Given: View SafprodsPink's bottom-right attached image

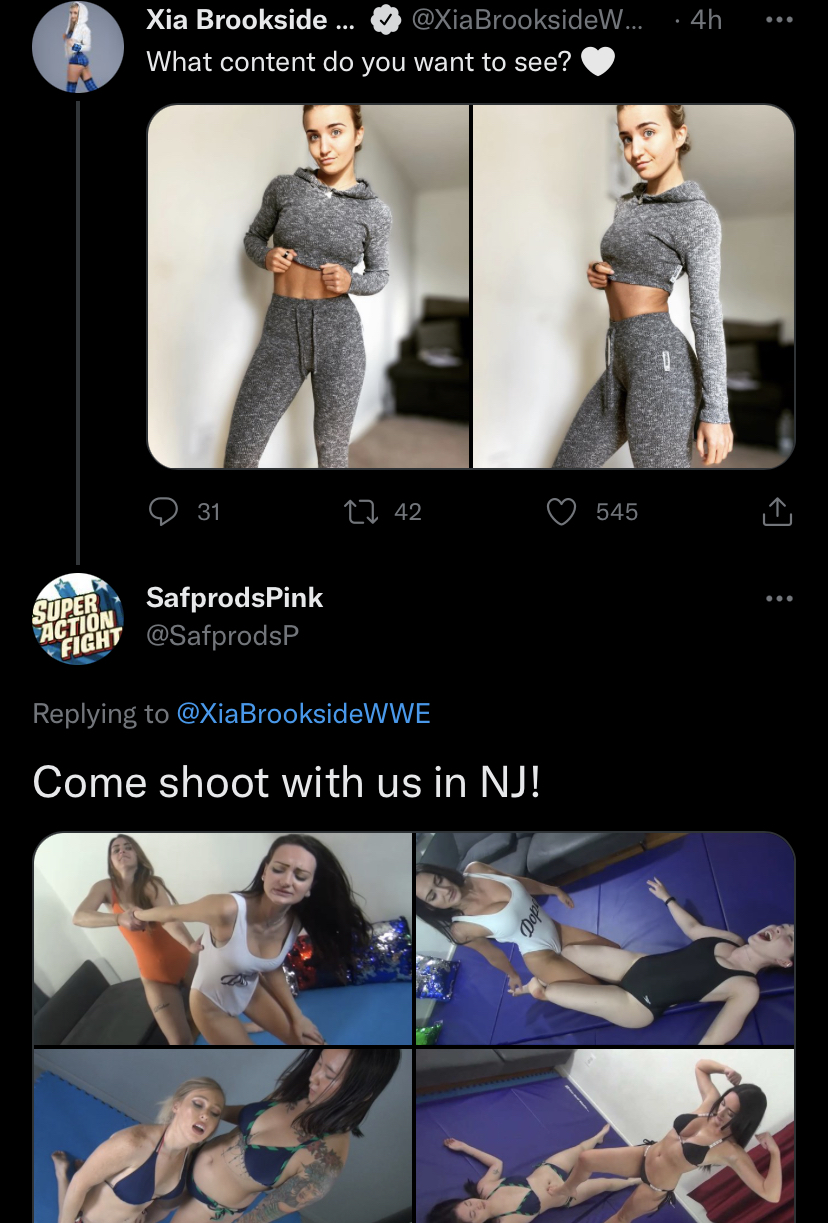Looking at the screenshot, I should pos(605,1135).
